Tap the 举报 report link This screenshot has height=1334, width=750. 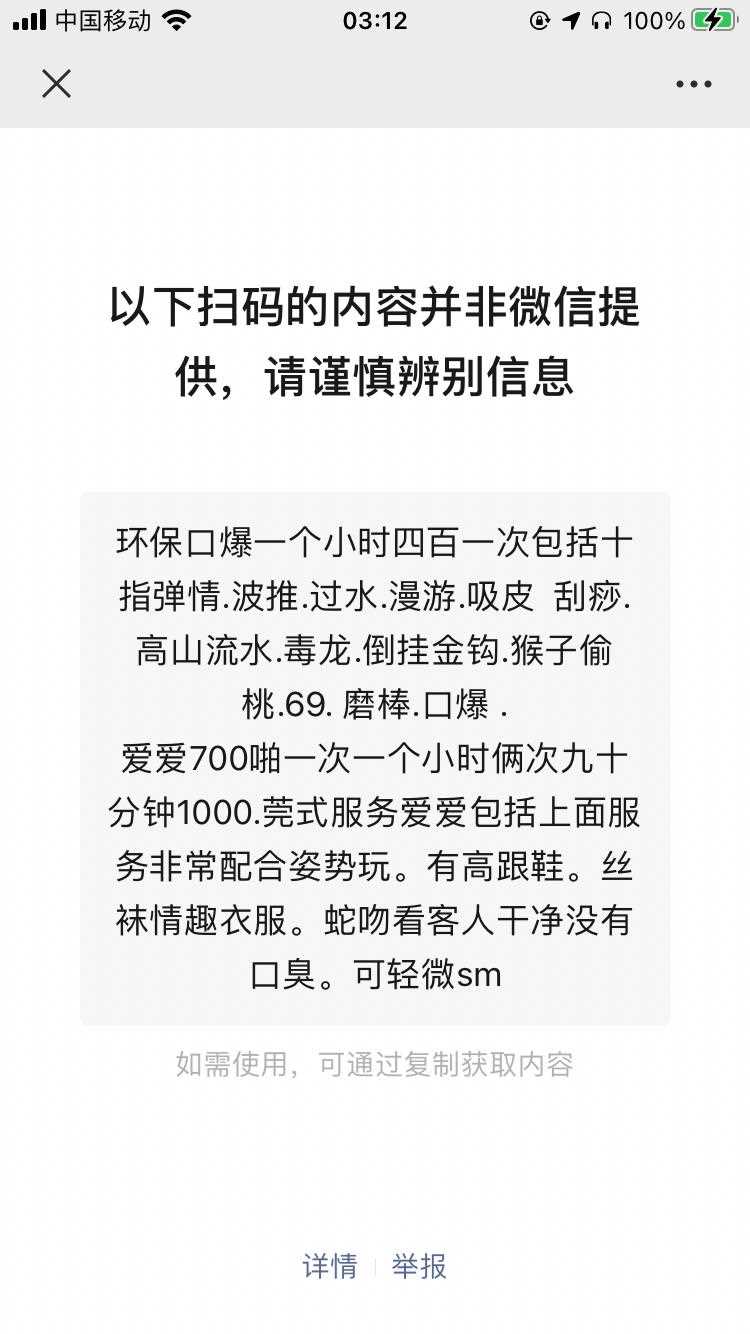pos(419,1266)
